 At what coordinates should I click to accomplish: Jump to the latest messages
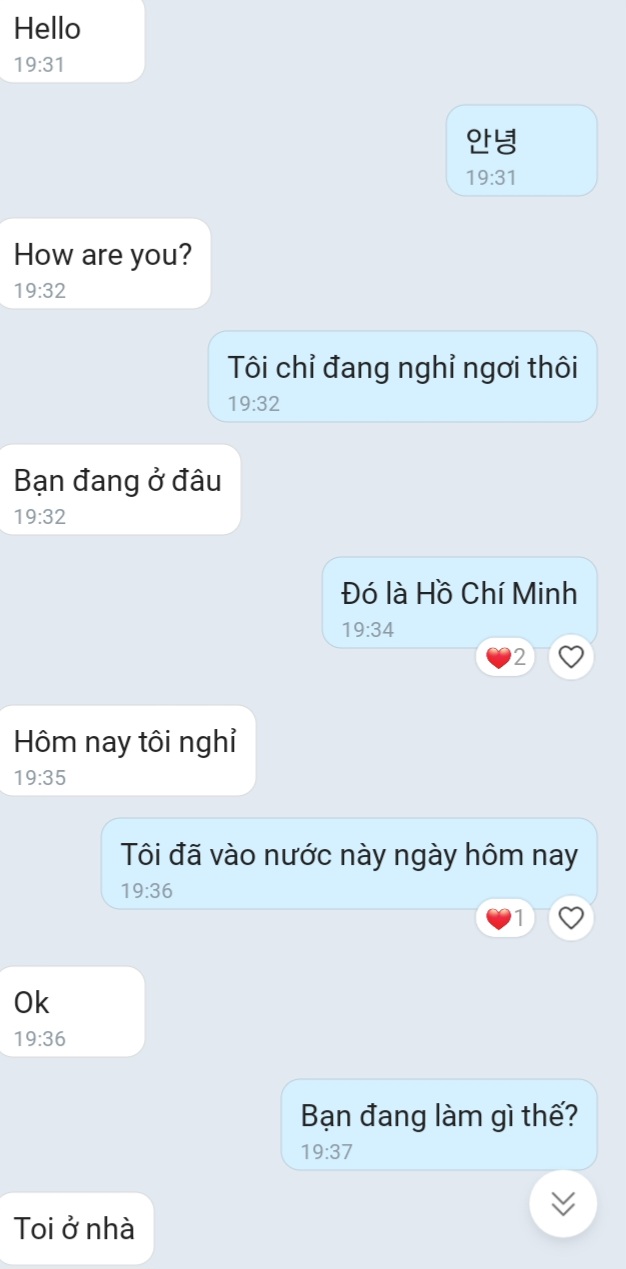coord(564,1204)
